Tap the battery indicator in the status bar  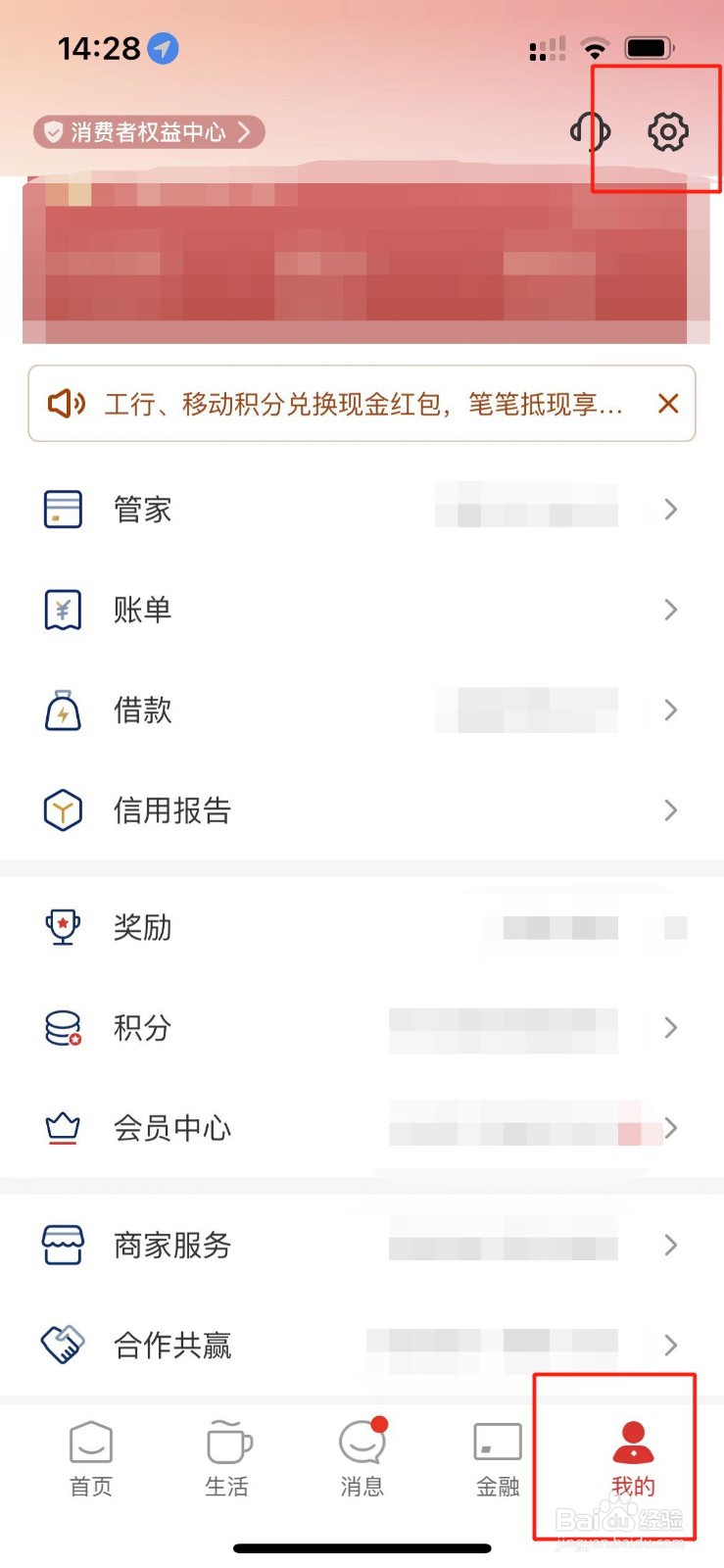648,46
